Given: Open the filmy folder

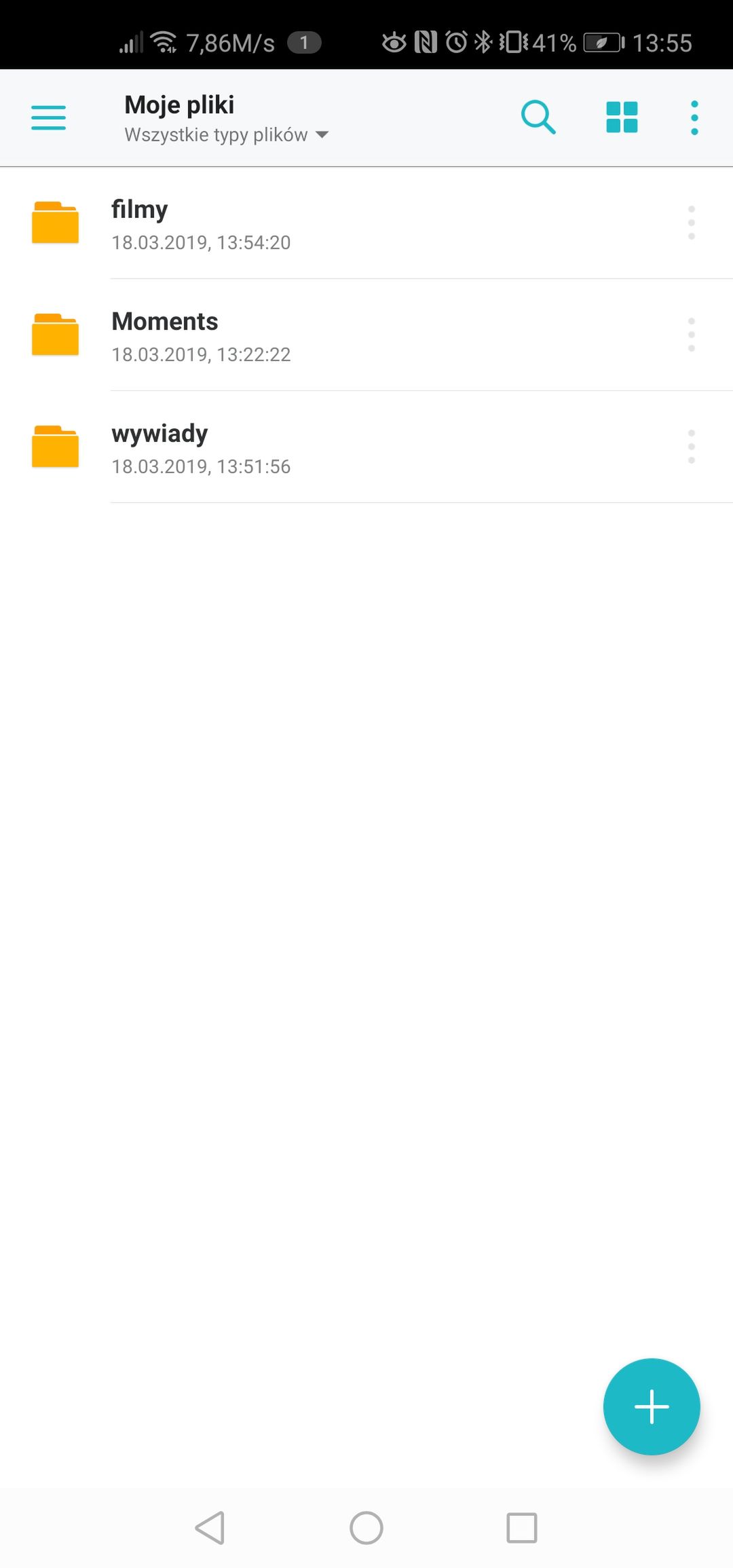Looking at the screenshot, I should point(366,223).
